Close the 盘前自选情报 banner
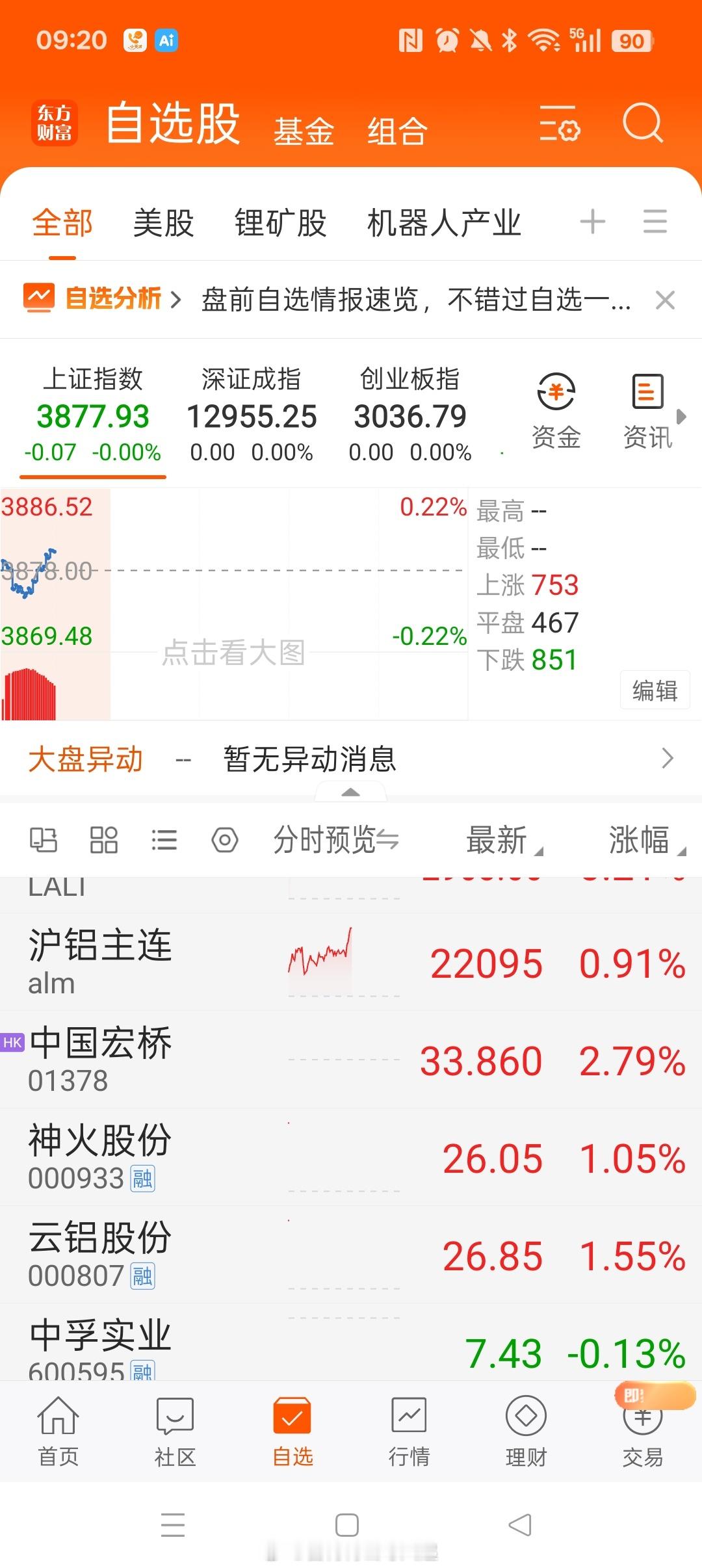Screen dimensions: 702x1568 pyautogui.click(x=665, y=300)
